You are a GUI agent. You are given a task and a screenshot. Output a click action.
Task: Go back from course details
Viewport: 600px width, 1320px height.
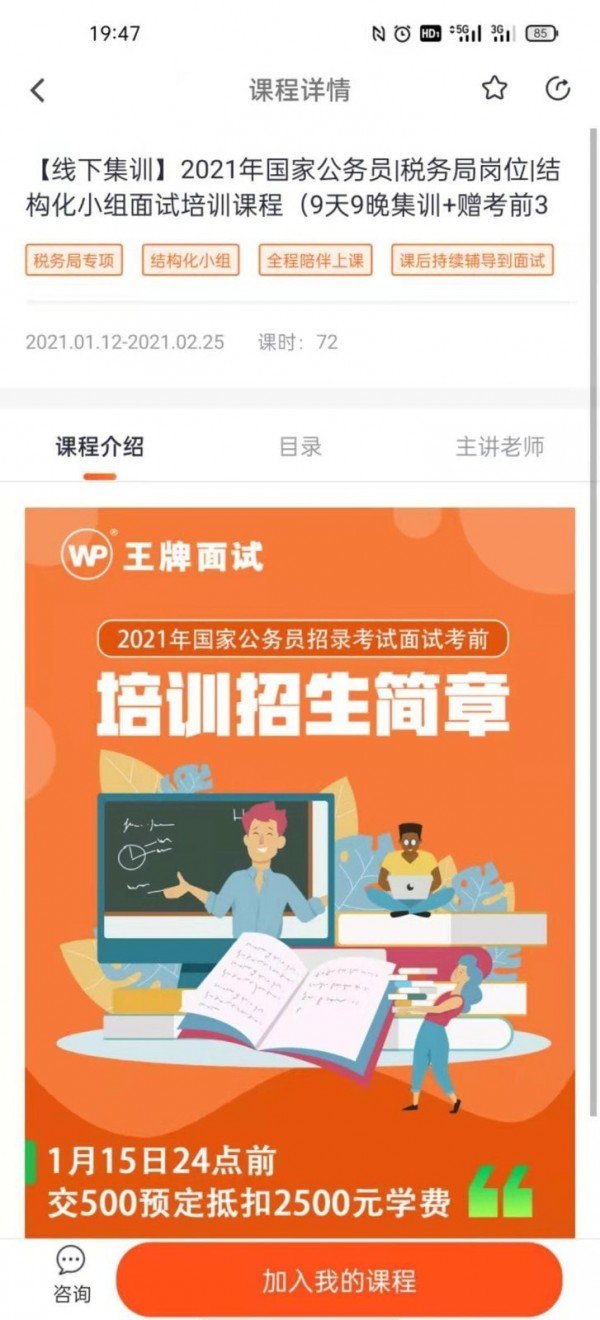(x=38, y=90)
